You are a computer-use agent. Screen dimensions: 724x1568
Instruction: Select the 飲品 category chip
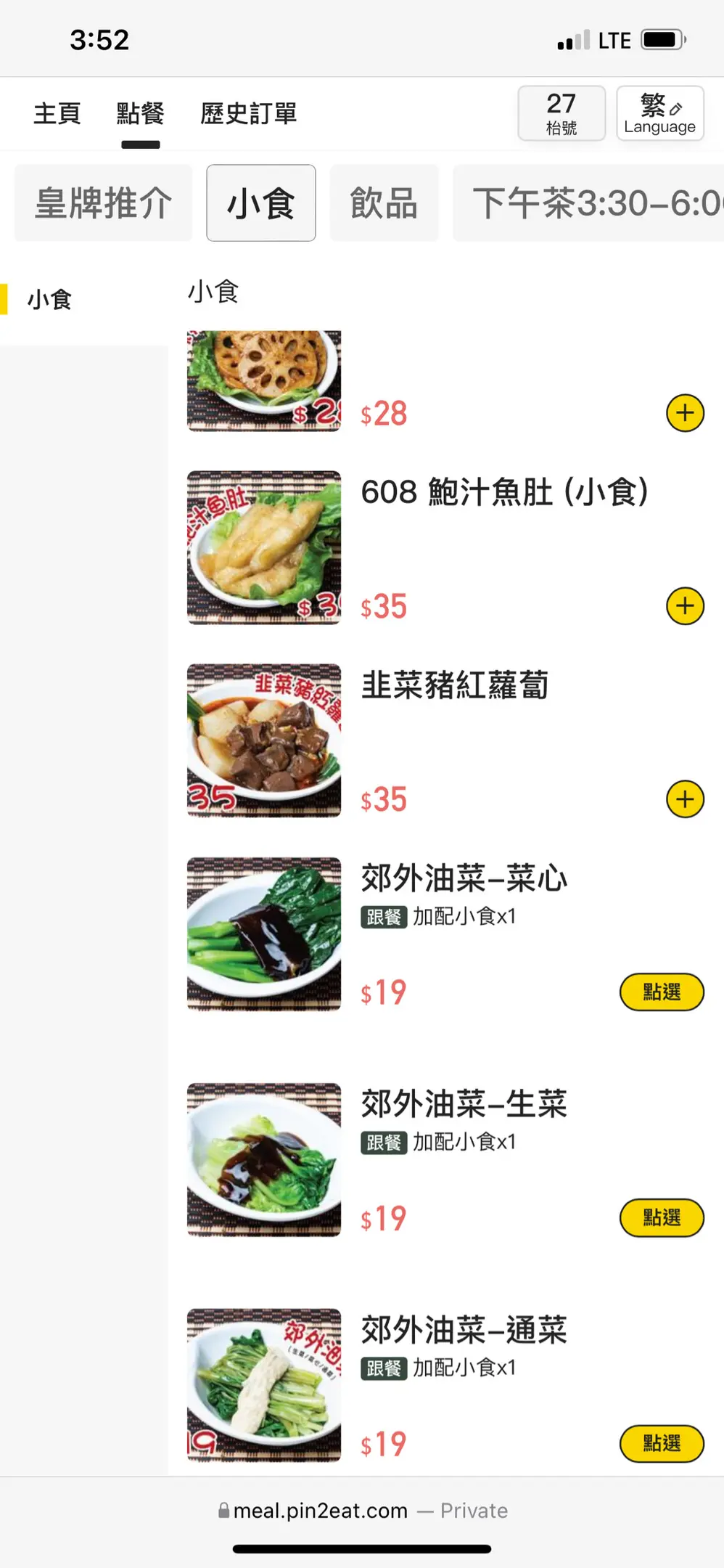tap(384, 203)
